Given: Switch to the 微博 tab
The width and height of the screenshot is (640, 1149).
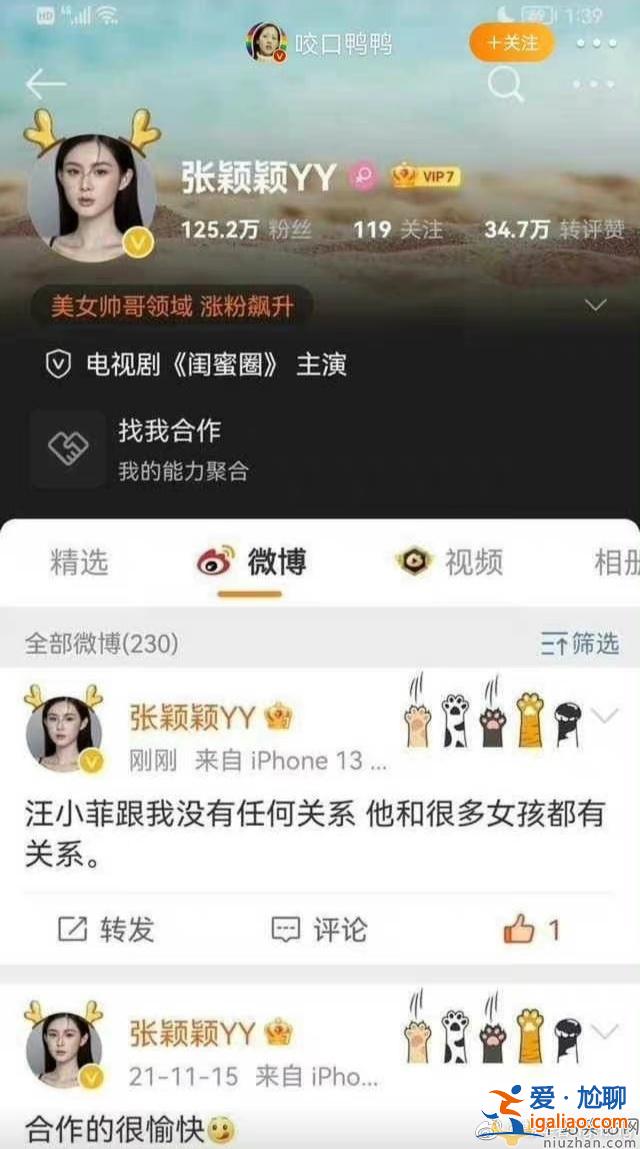Looking at the screenshot, I should [x=251, y=562].
